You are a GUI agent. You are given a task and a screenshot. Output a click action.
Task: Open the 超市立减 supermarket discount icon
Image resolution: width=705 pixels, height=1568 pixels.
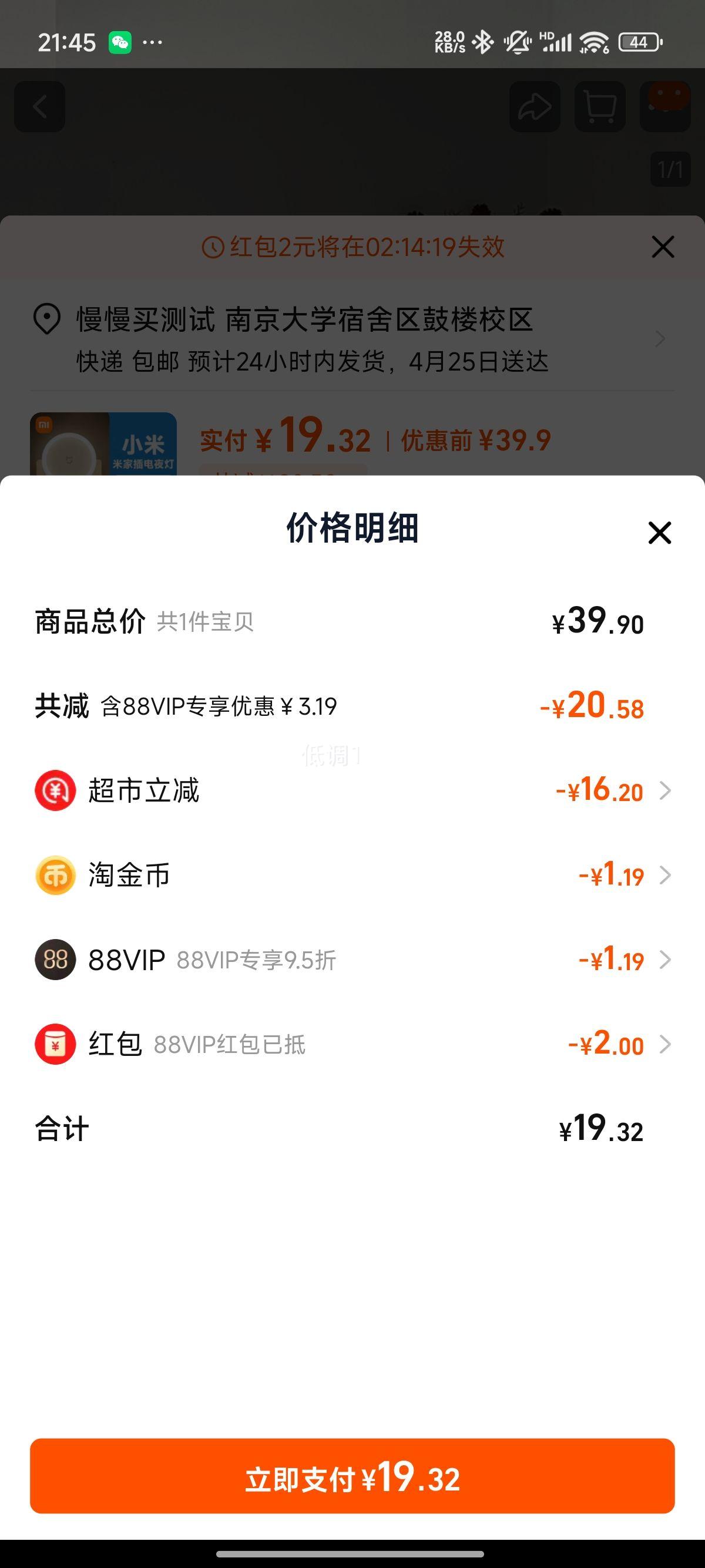tap(55, 791)
